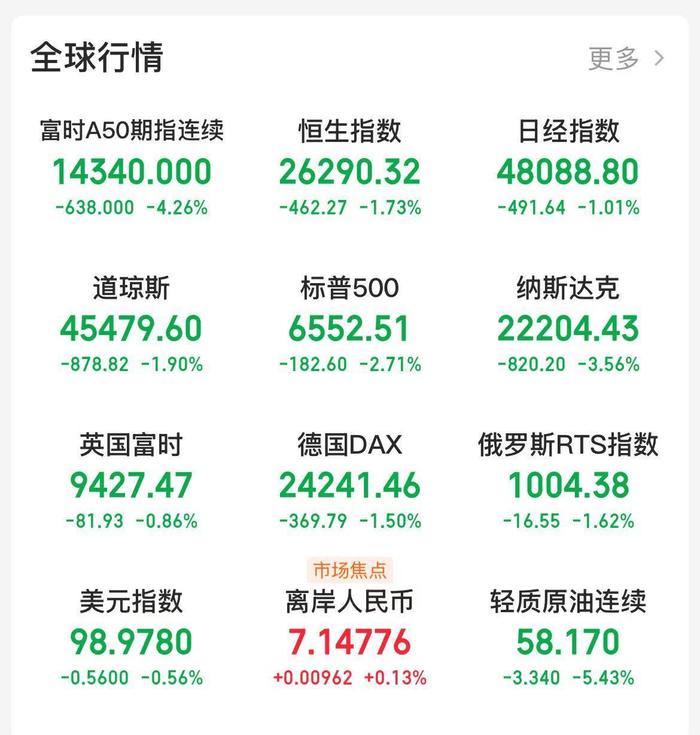
Task: Open the 道琼斯 index quote
Action: [x=132, y=327]
